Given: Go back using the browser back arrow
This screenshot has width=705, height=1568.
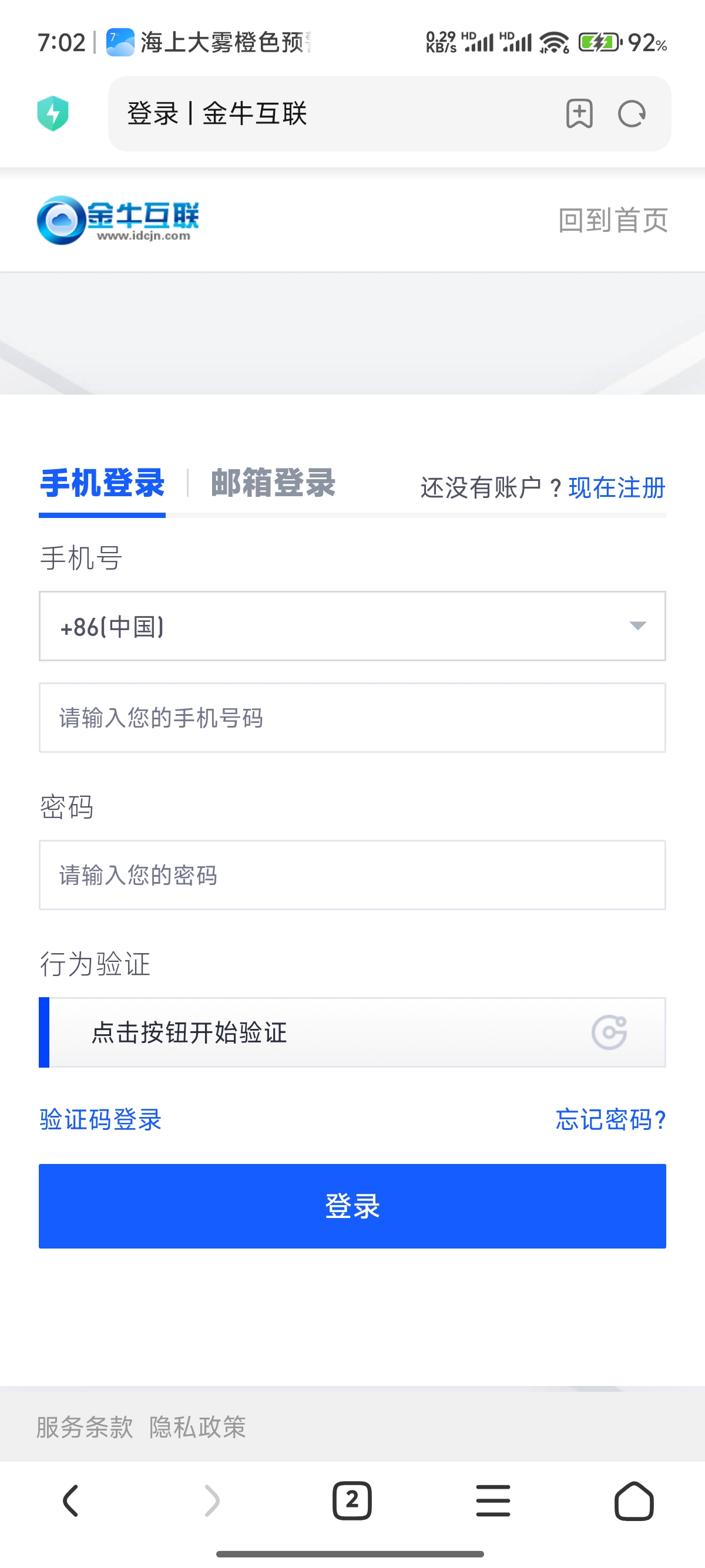Looking at the screenshot, I should pos(70,1501).
